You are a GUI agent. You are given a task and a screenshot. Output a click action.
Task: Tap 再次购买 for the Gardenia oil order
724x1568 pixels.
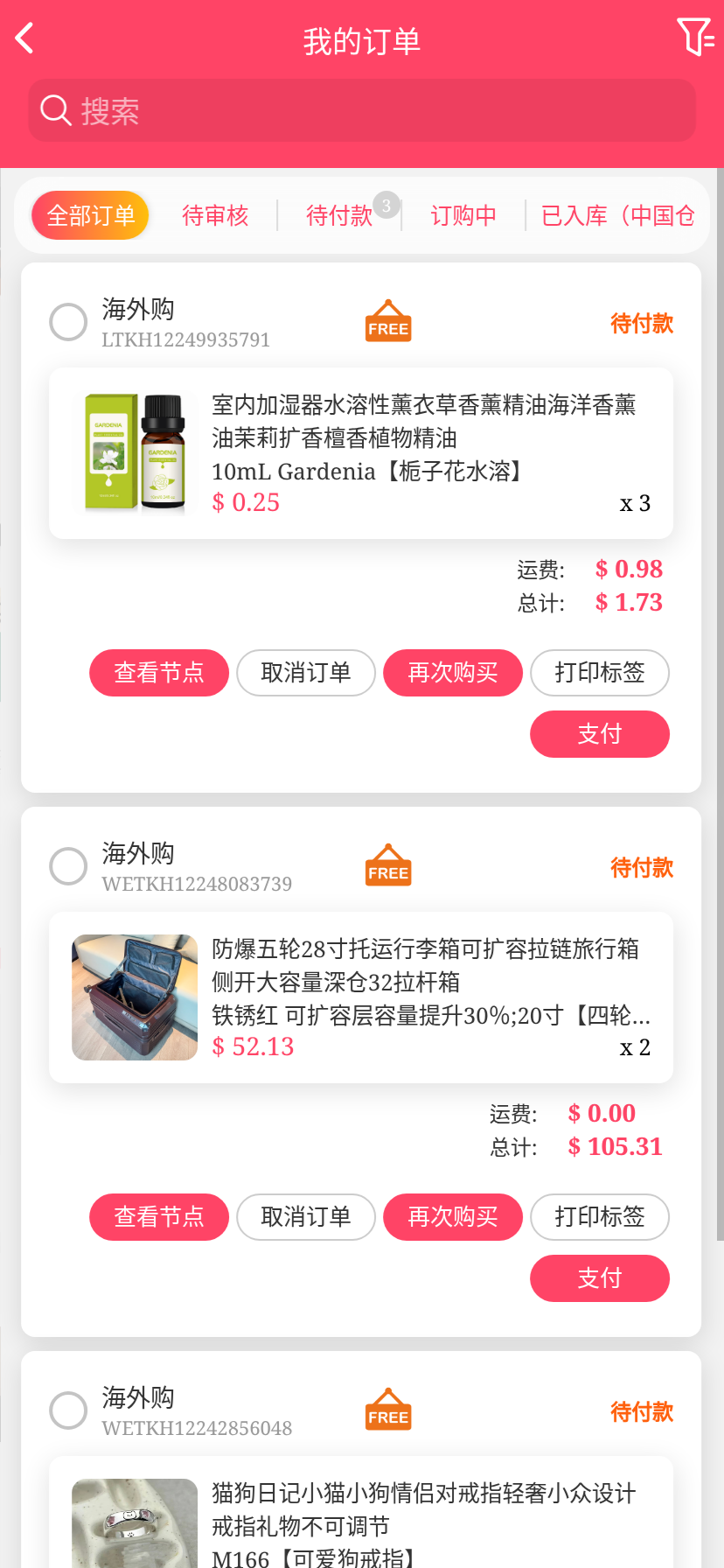pos(453,673)
